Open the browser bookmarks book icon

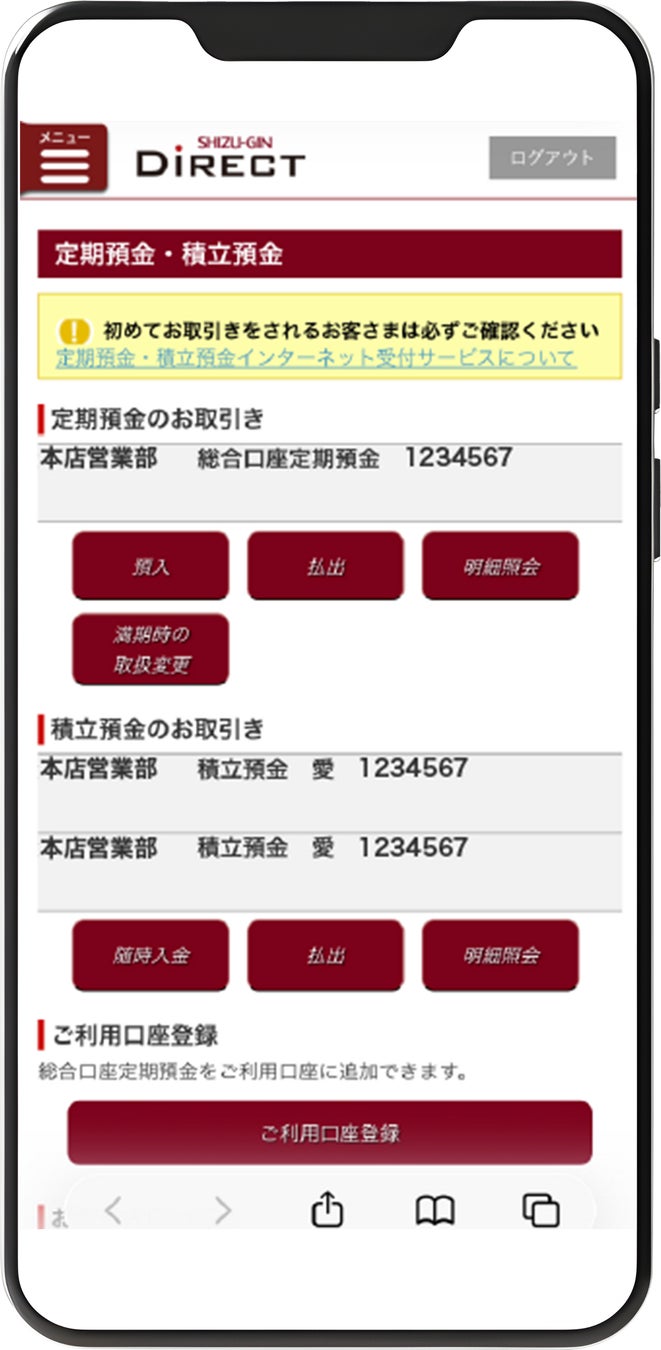435,1211
